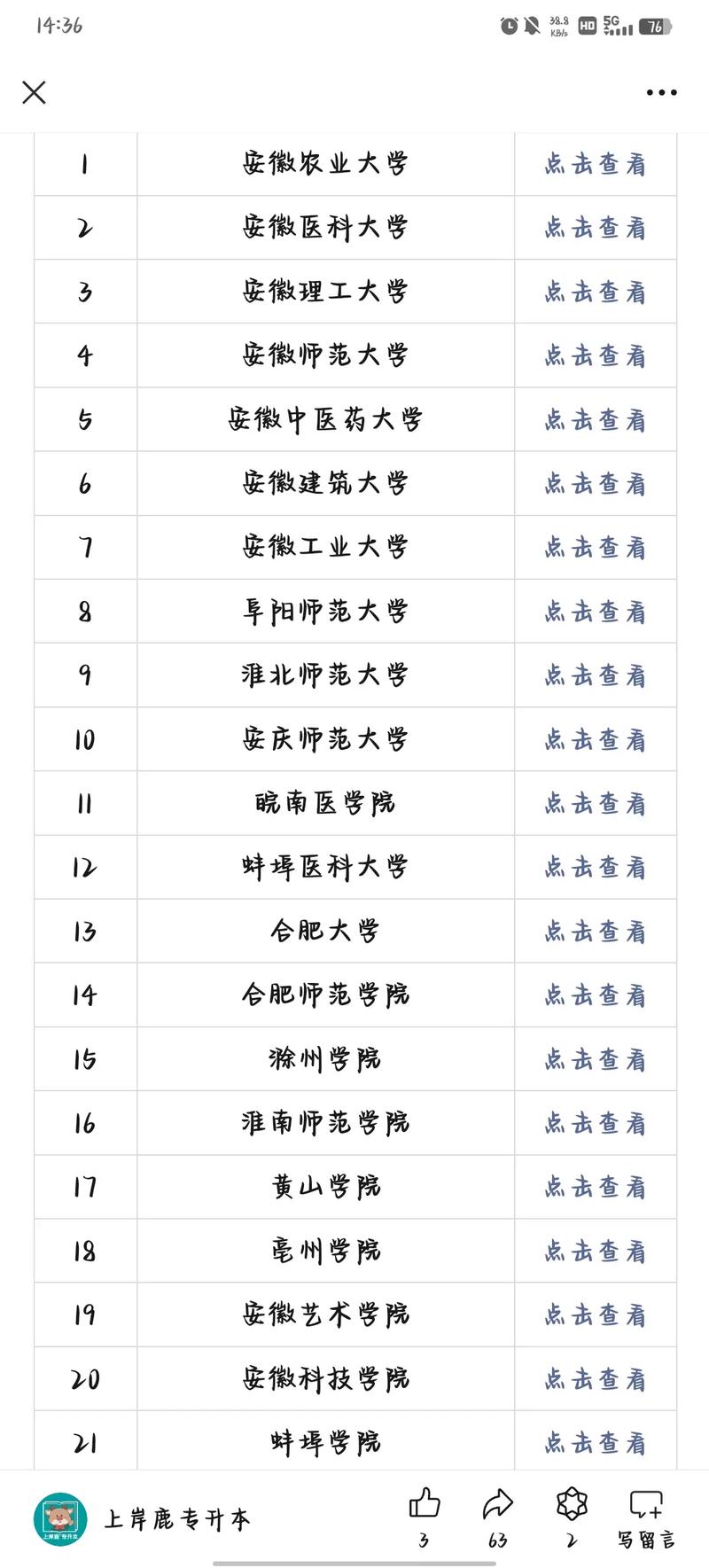
Task: Click 滁州学院 的 点击查看 link
Action: tap(595, 1059)
